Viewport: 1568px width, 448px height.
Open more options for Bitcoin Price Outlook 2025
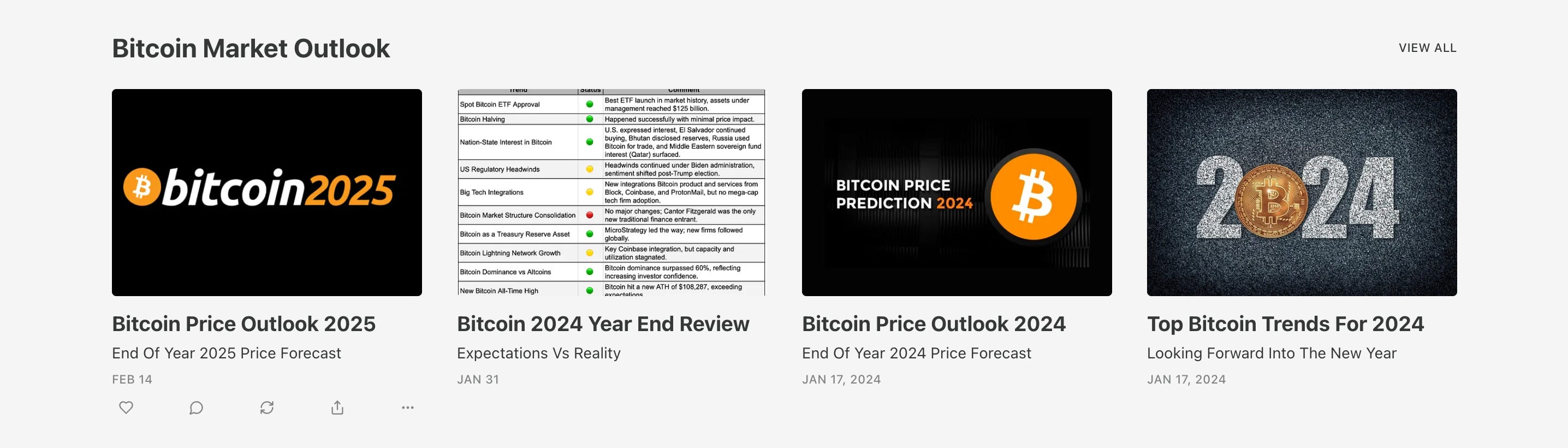pyautogui.click(x=407, y=407)
